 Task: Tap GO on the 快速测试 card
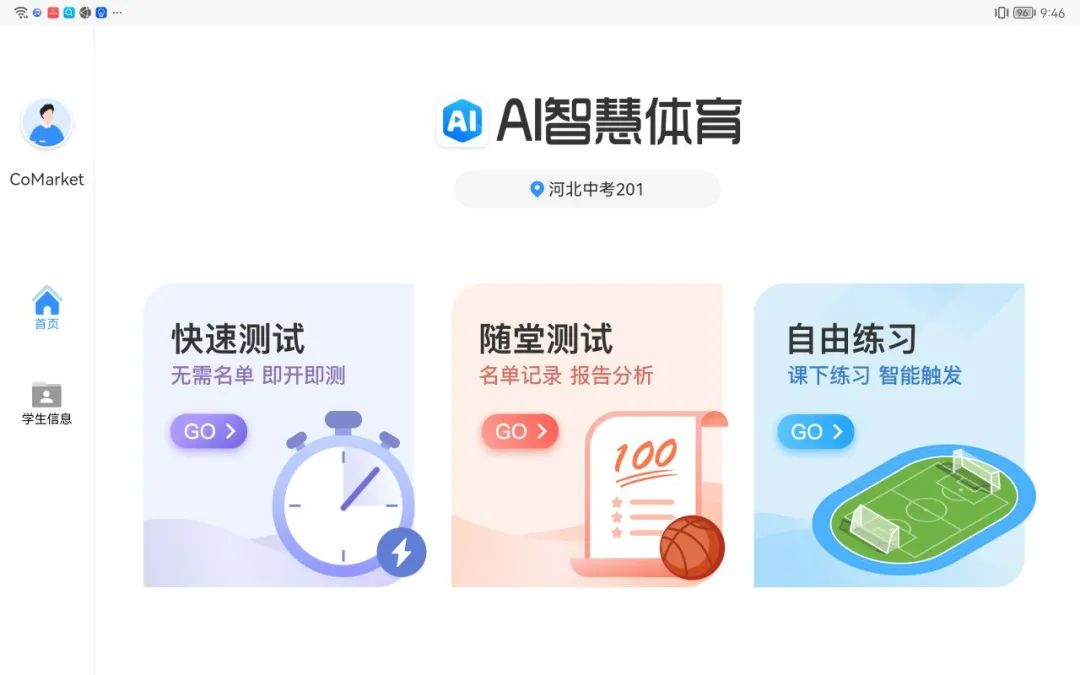[x=208, y=431]
